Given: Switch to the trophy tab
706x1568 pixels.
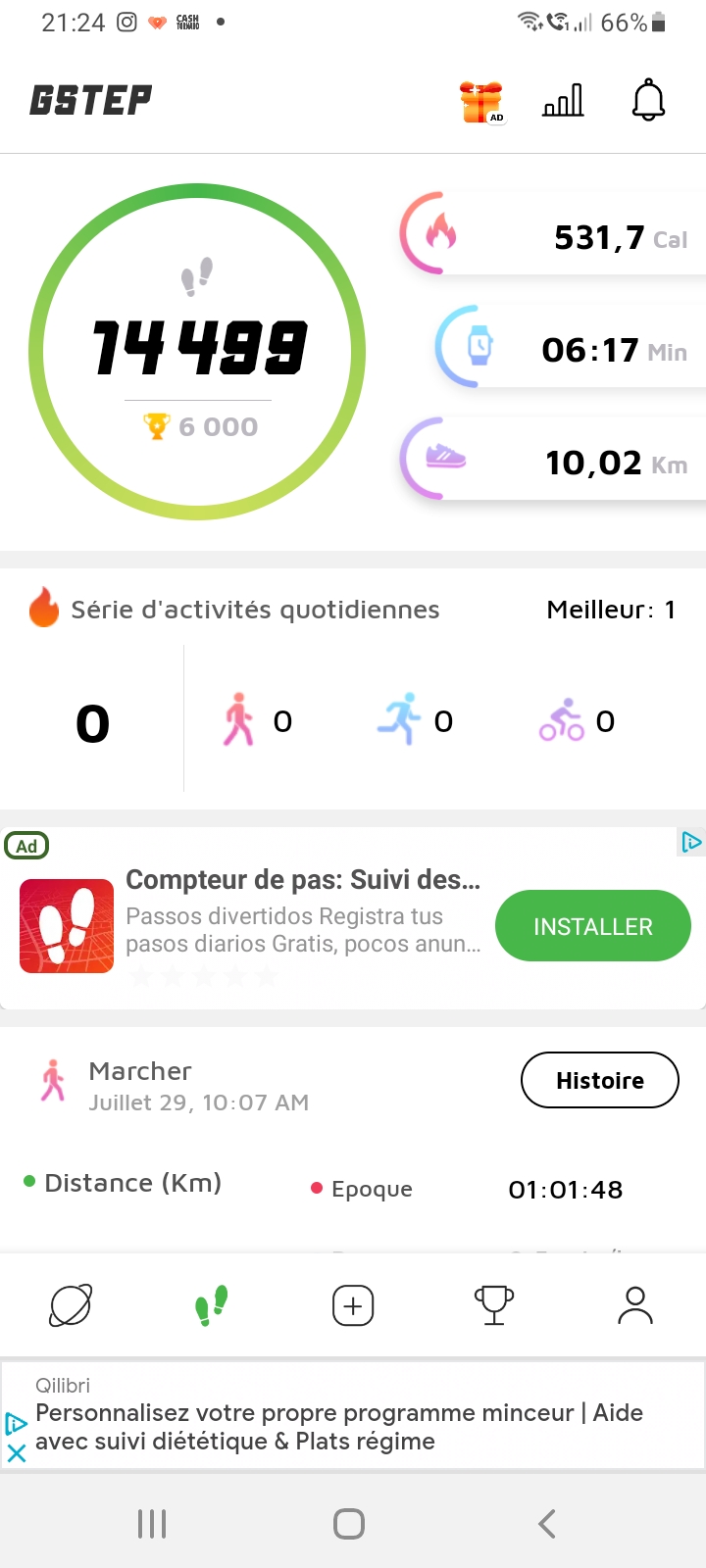Looking at the screenshot, I should point(494,1305).
